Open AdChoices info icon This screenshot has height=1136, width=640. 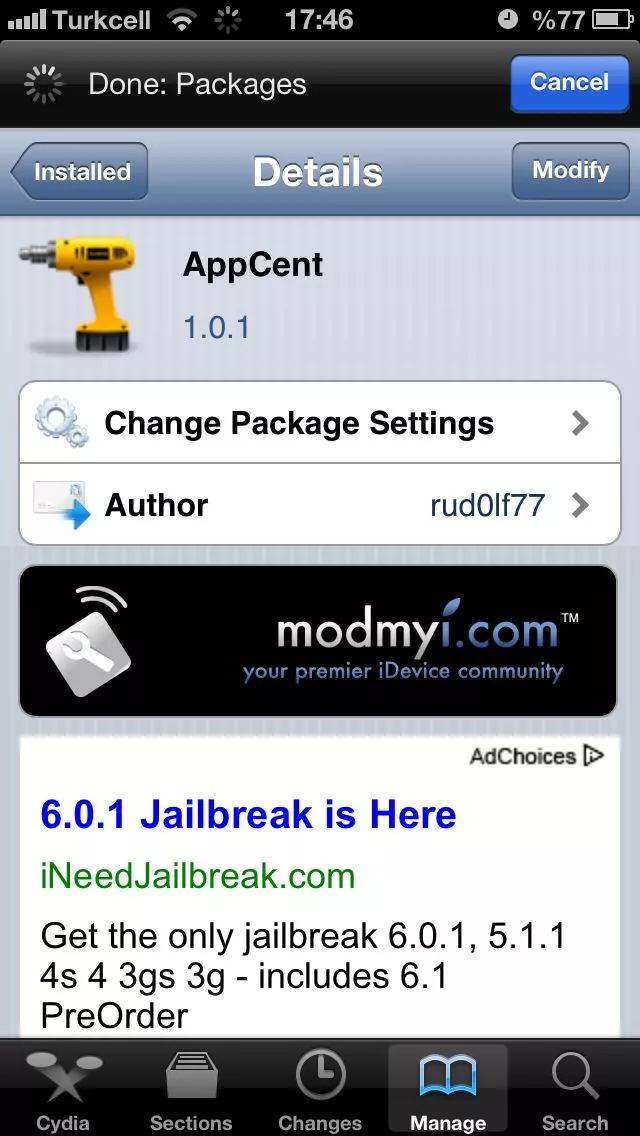click(x=594, y=756)
